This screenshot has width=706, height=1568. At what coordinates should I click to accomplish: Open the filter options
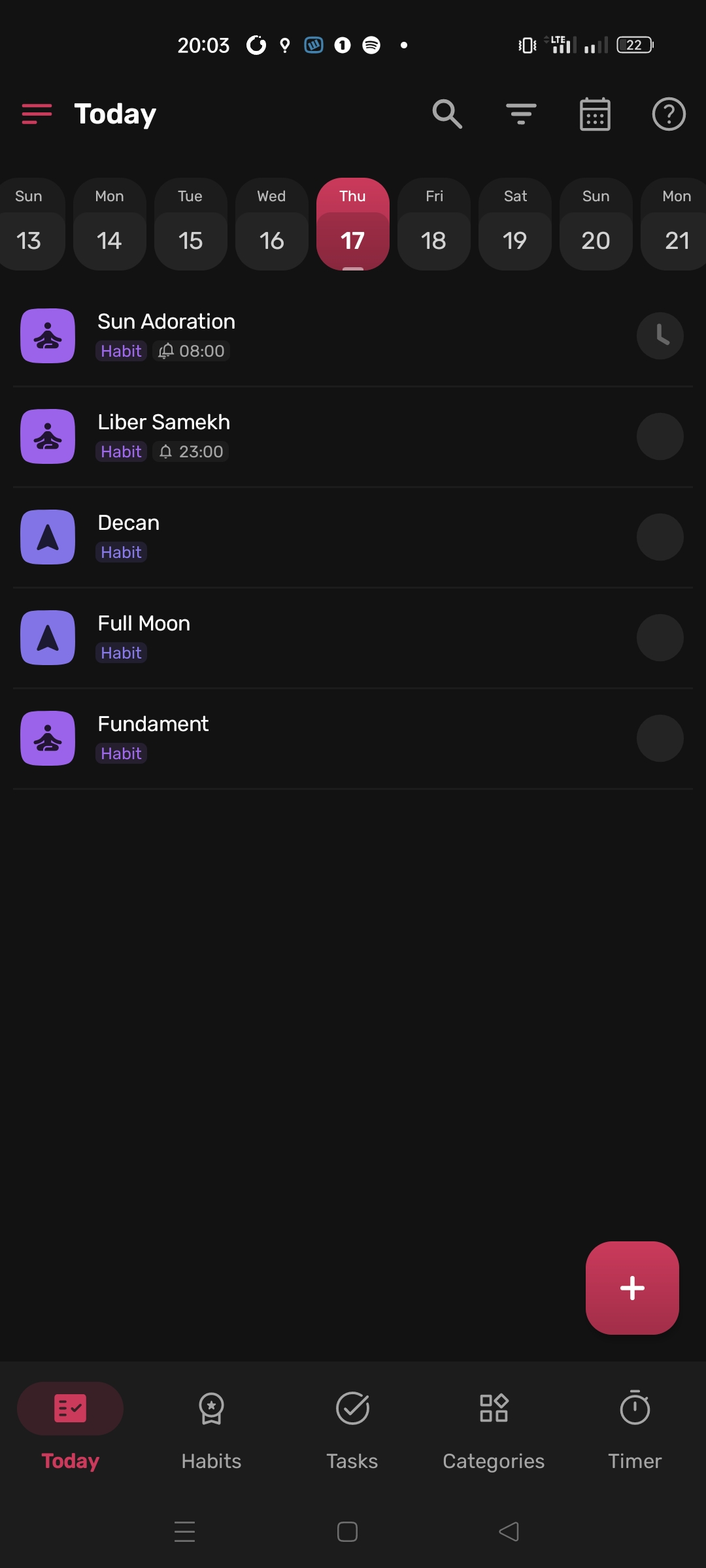[521, 114]
